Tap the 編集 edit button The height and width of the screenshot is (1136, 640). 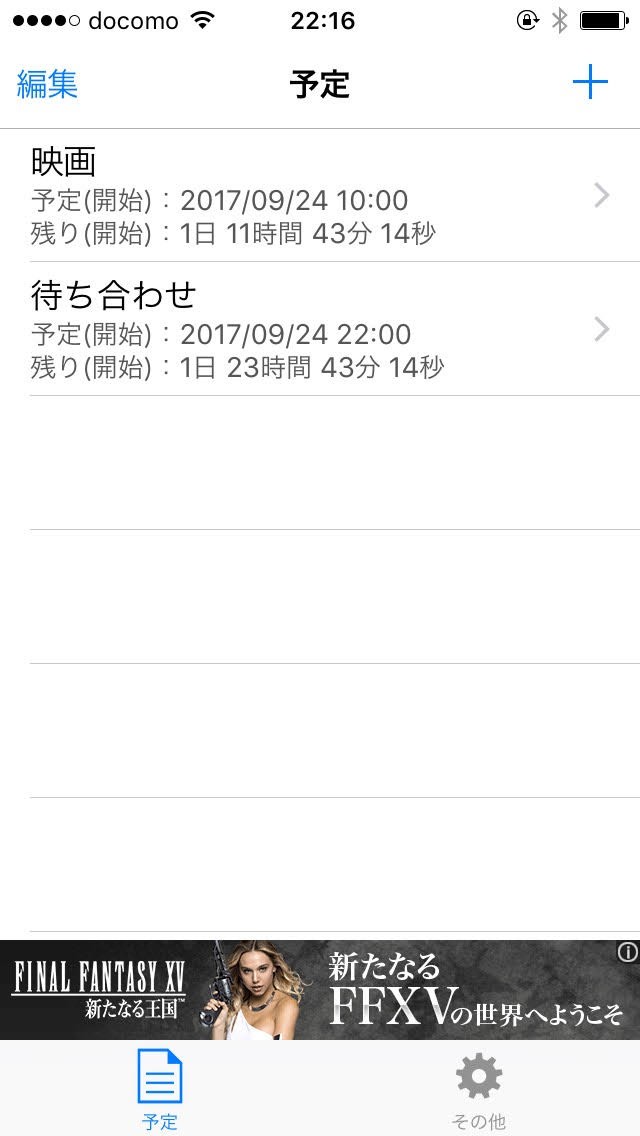tap(47, 84)
